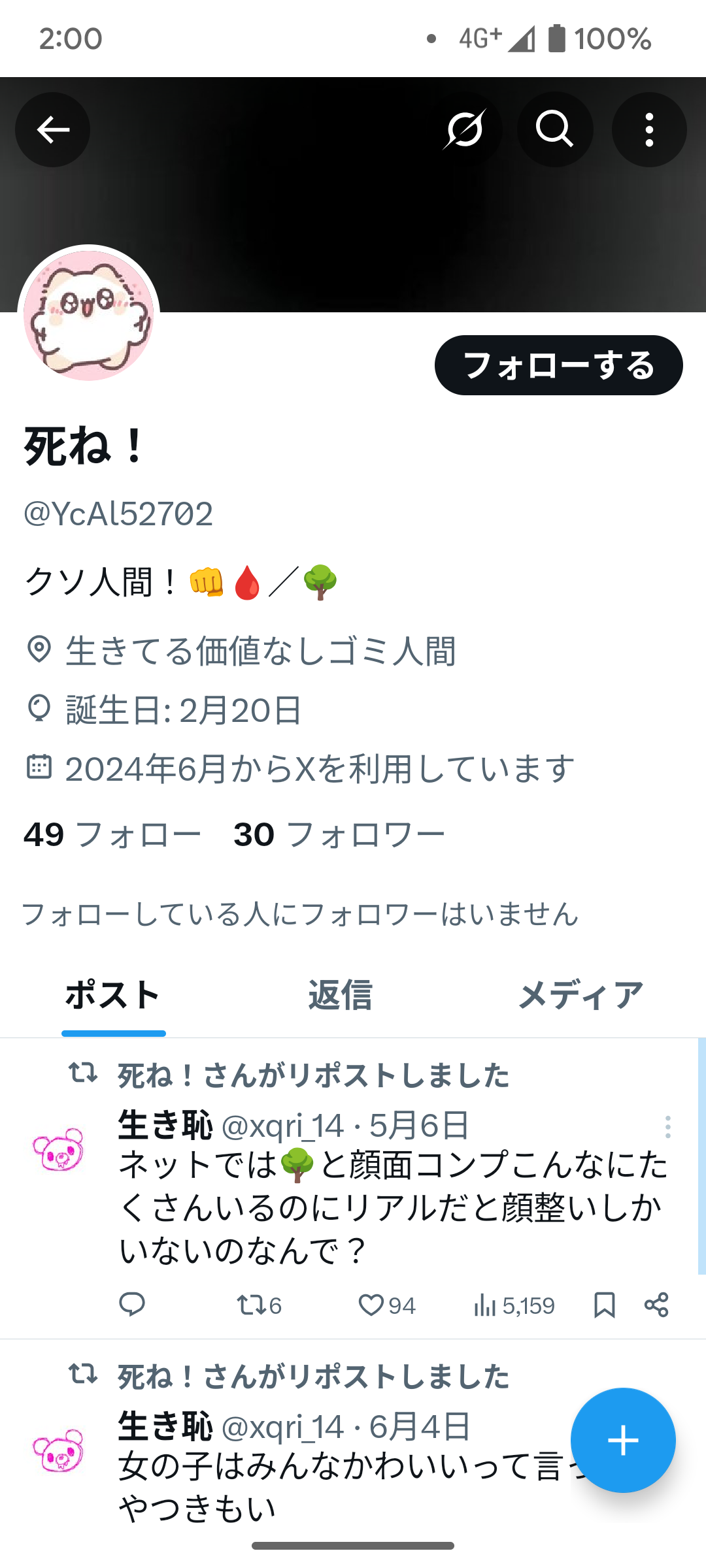View analytics of 5,159 views post
706x1568 pixels.
point(514,1305)
